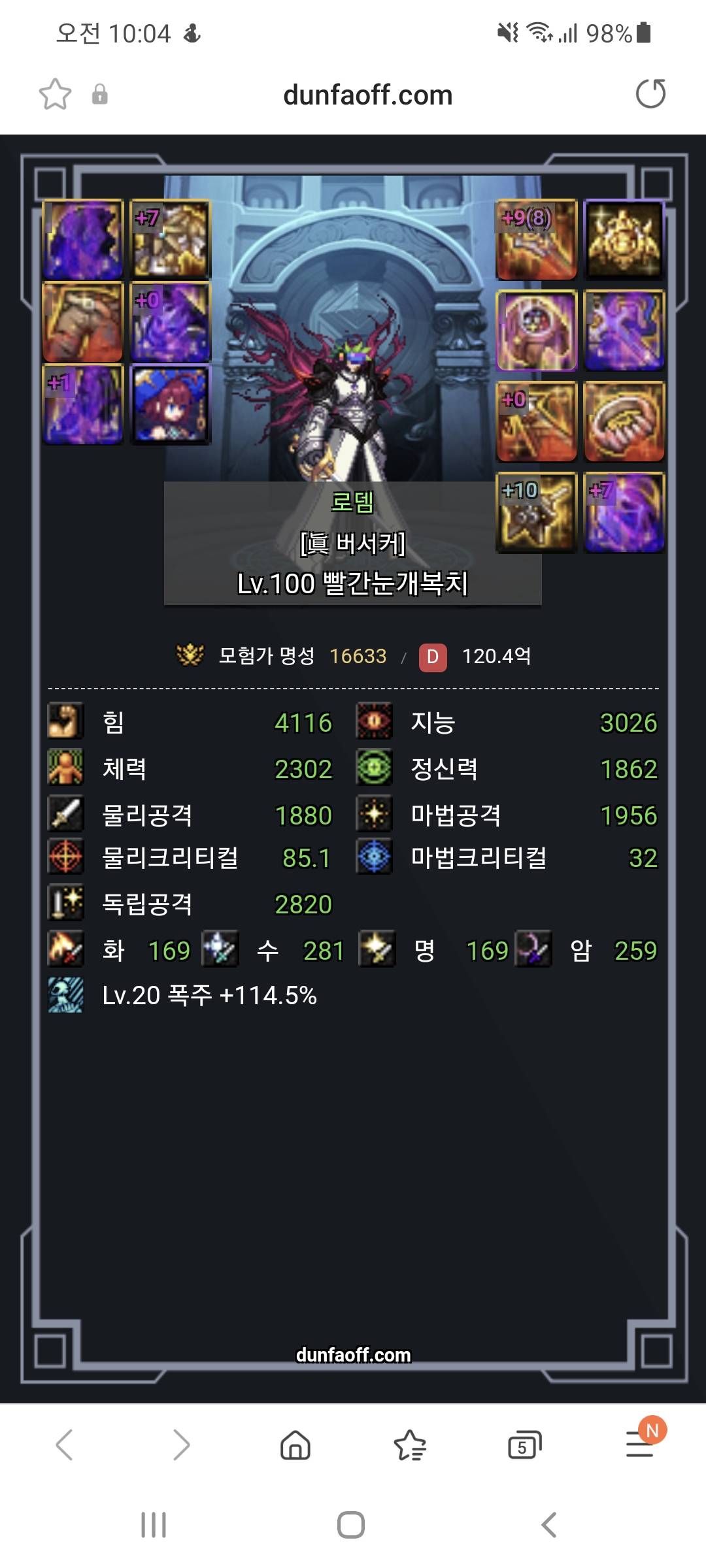Open the bookmarks list
This screenshot has width=706, height=1568.
pyautogui.click(x=410, y=1444)
